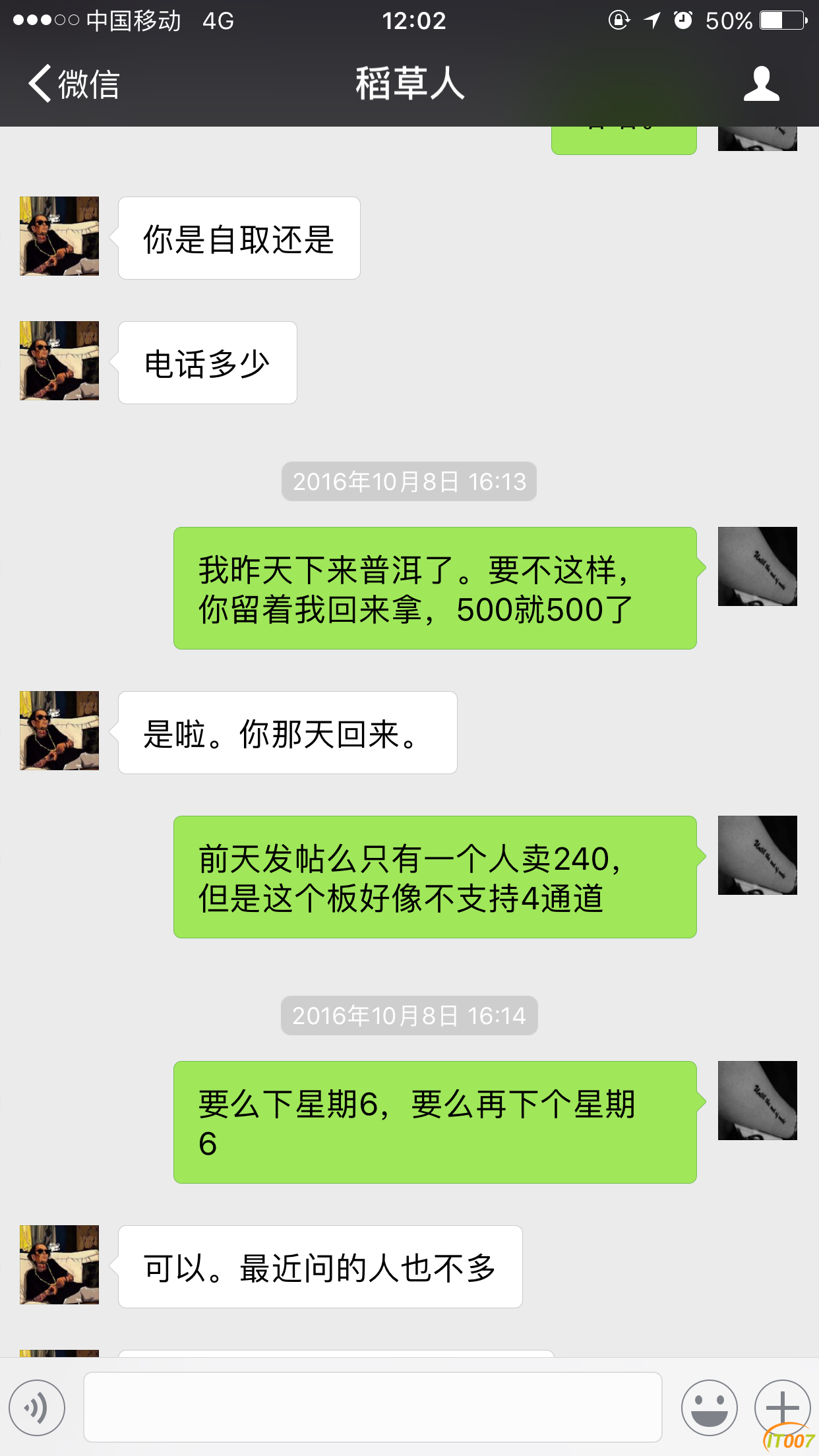Viewport: 819px width, 1456px height.
Task: Open contact's avatar beside 是啦。你那天回来。
Action: click(59, 731)
